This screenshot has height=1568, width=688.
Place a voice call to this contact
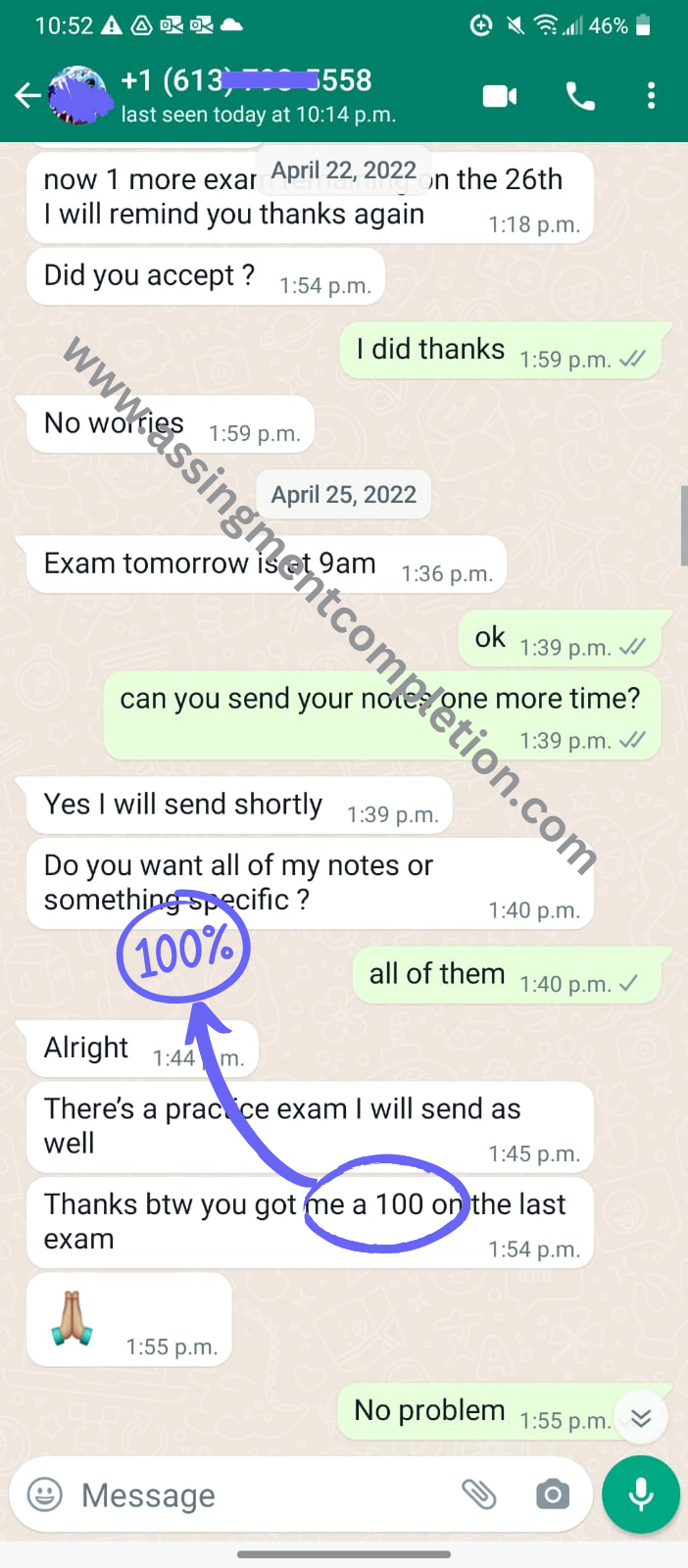pyautogui.click(x=580, y=96)
